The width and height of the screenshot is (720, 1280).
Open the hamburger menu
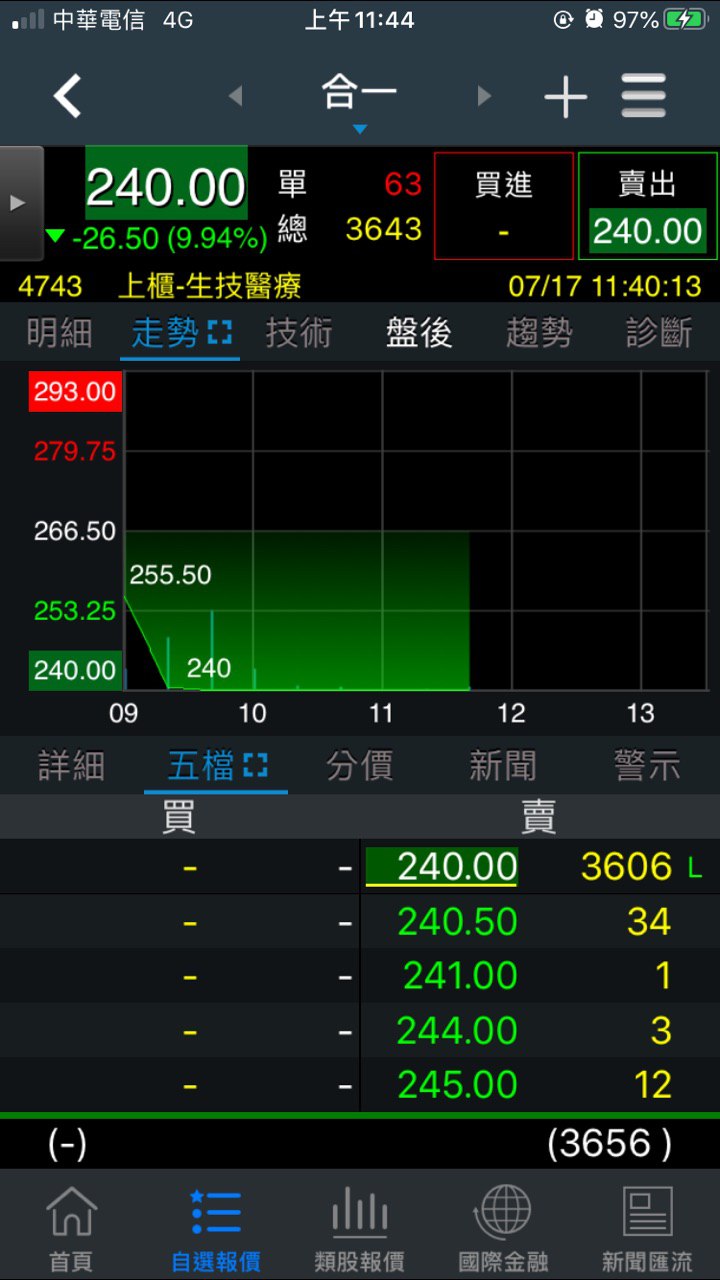(x=643, y=97)
